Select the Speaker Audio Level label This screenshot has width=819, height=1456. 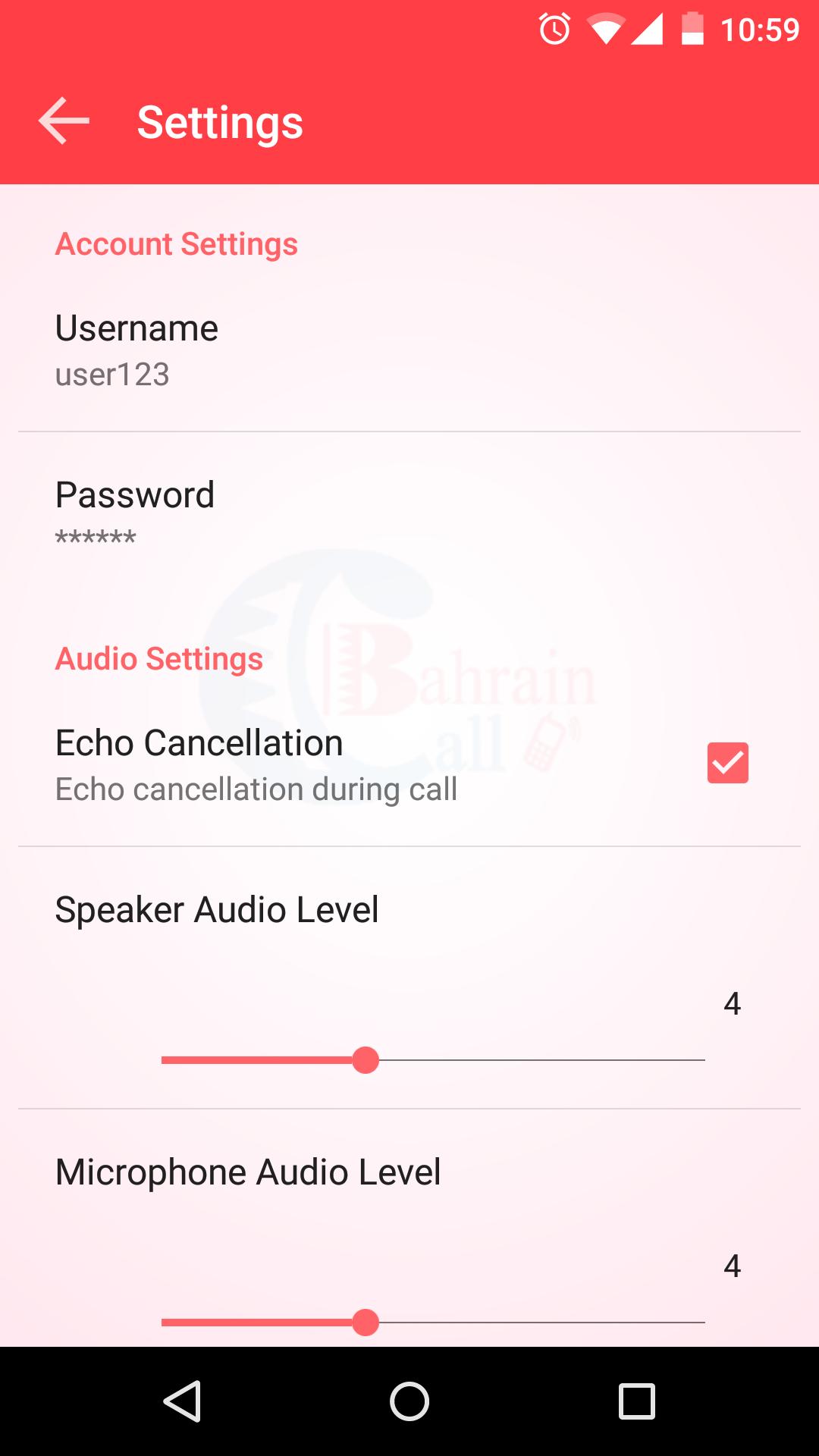pyautogui.click(x=217, y=908)
